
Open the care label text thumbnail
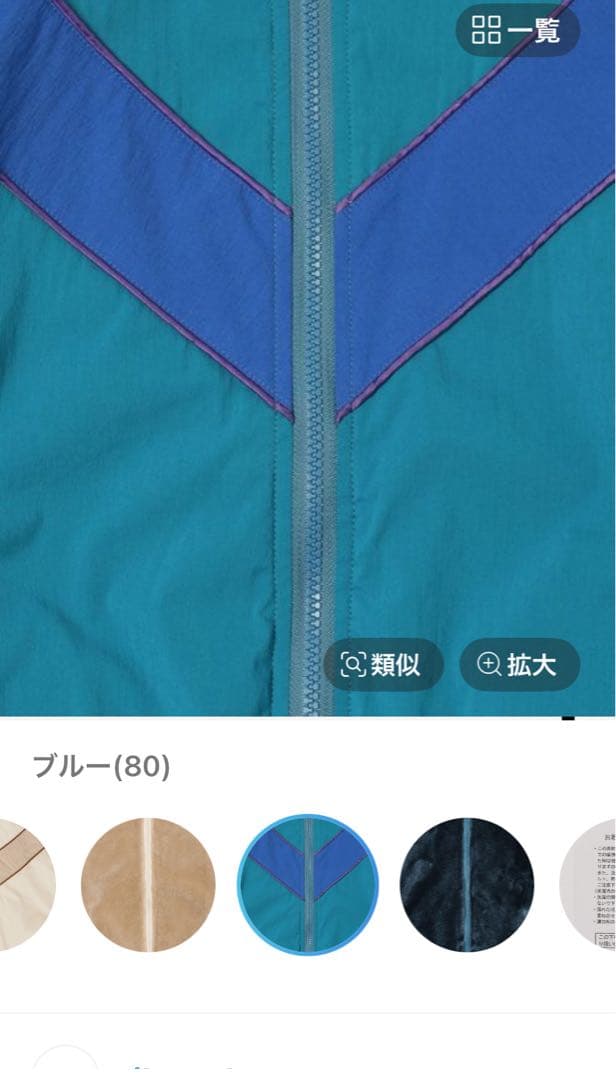coord(592,884)
